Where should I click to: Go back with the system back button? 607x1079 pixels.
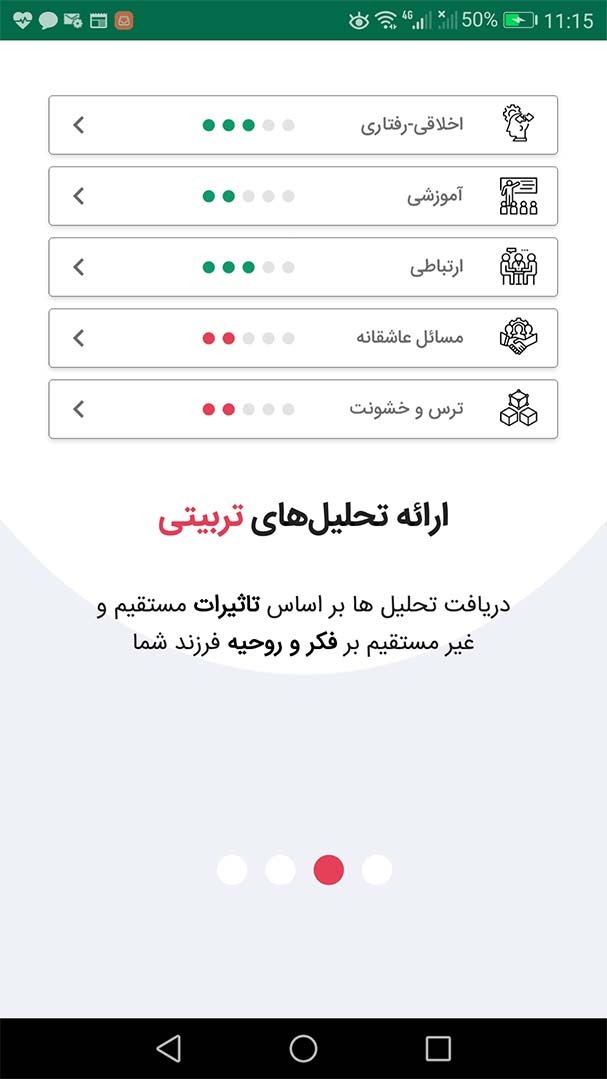tap(169, 1049)
